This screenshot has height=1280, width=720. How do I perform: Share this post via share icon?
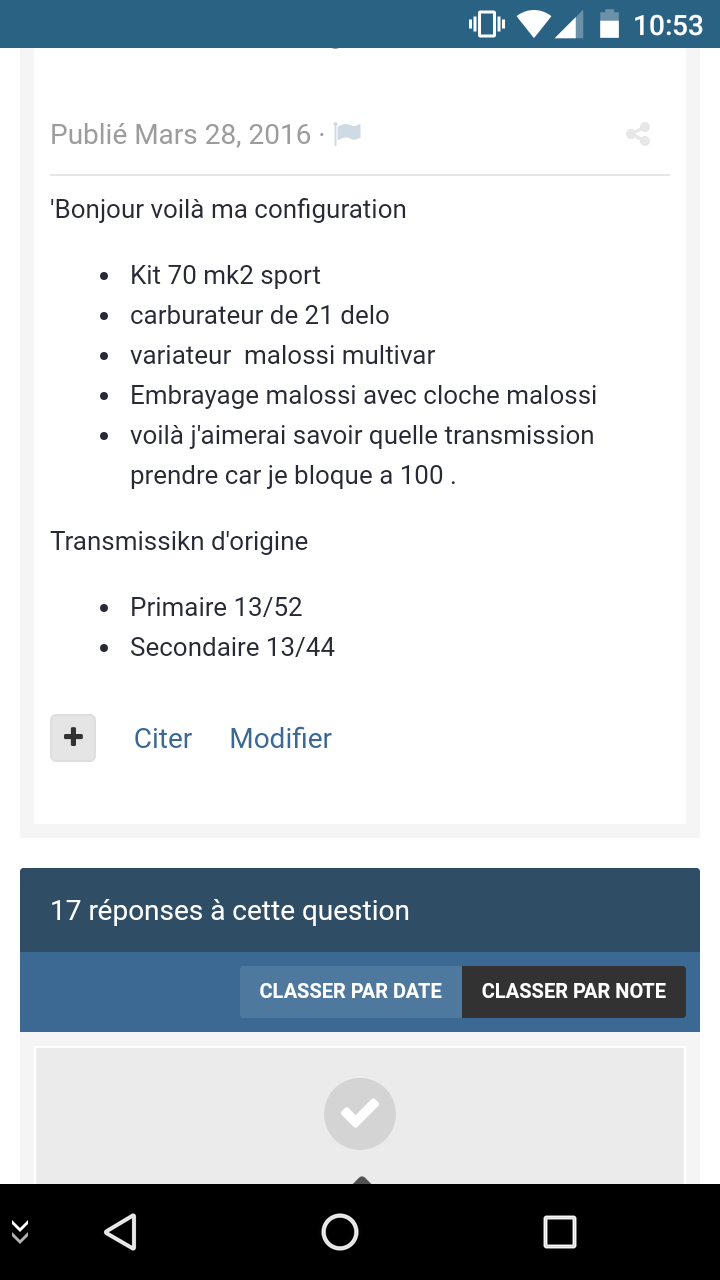(638, 134)
